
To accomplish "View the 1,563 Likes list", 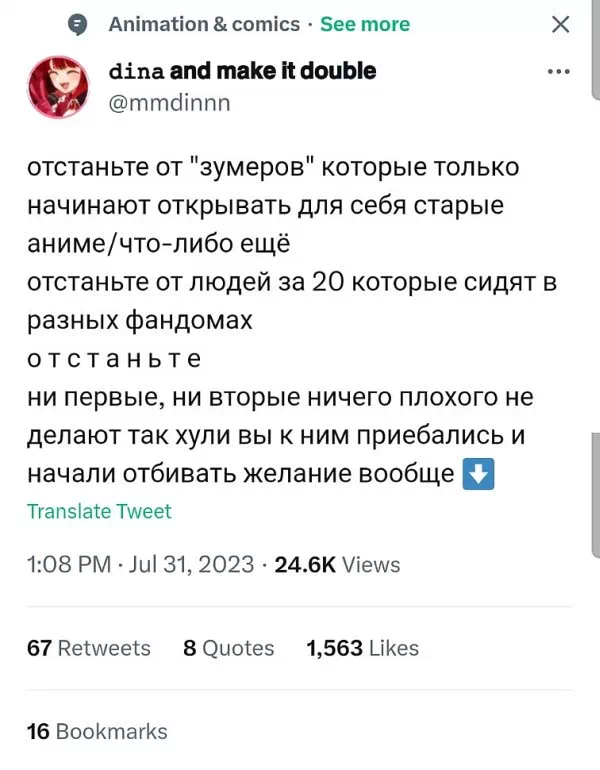I will pyautogui.click(x=363, y=648).
